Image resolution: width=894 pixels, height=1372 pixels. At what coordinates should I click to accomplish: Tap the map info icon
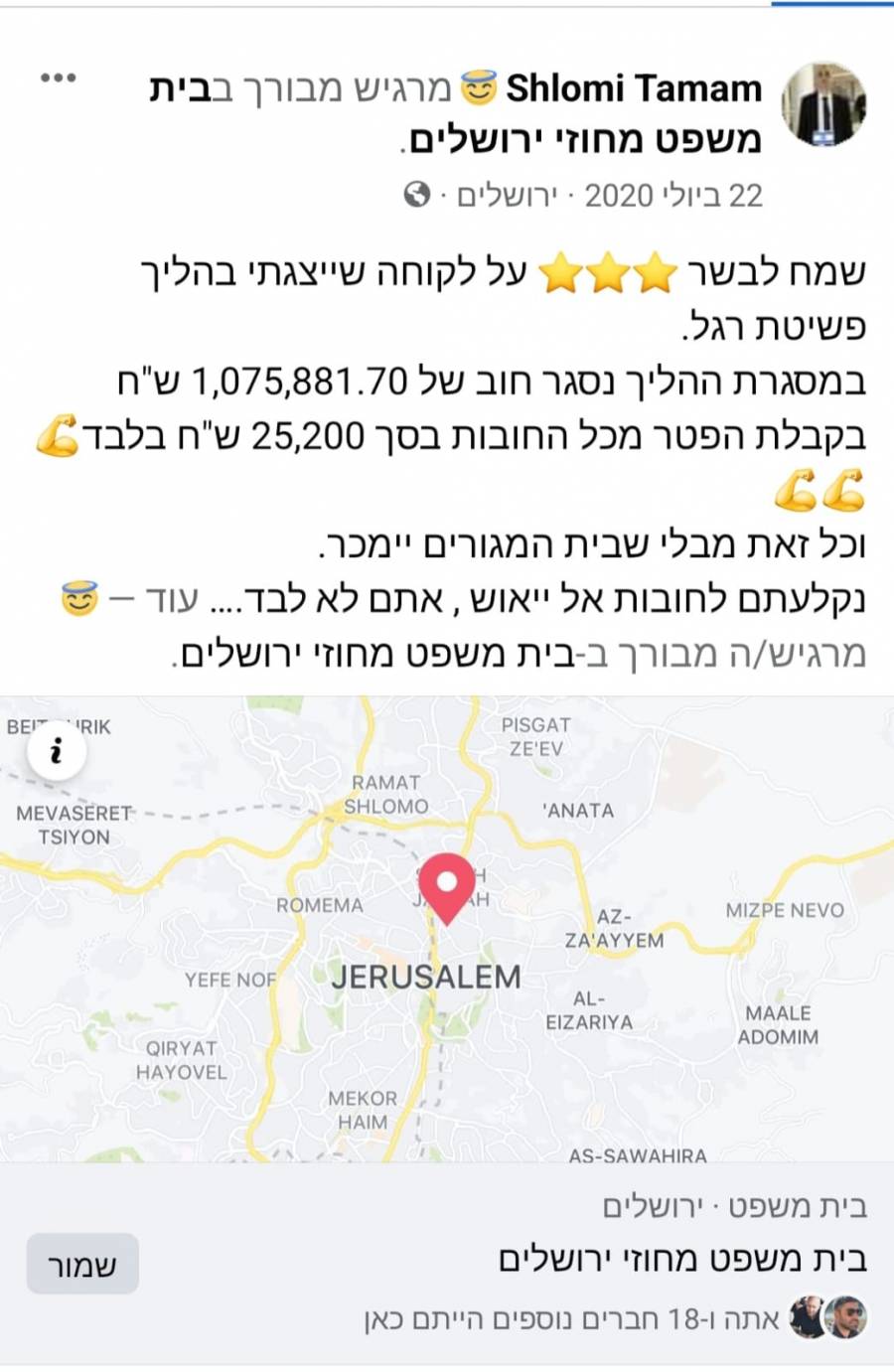coord(56,750)
